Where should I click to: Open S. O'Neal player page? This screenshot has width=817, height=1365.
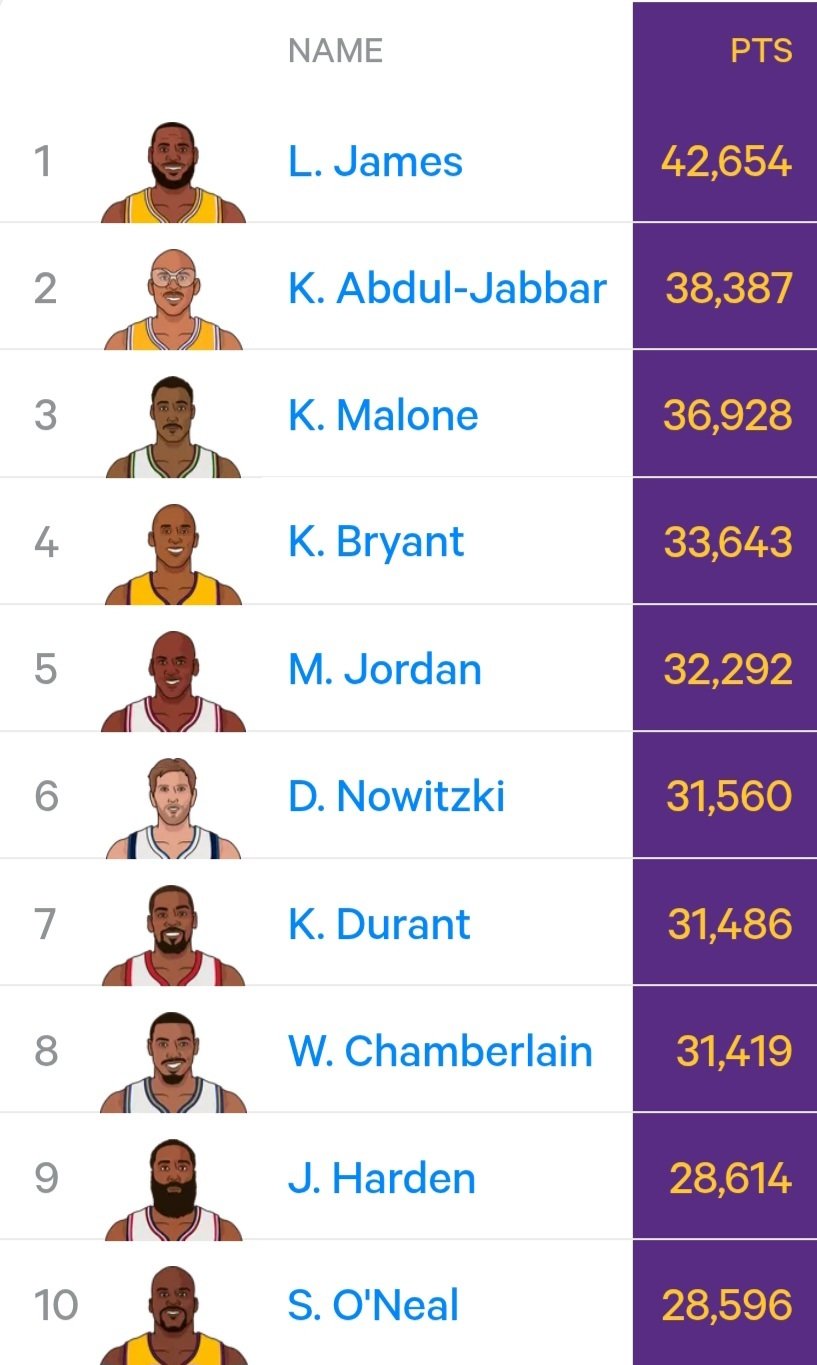tap(373, 1305)
